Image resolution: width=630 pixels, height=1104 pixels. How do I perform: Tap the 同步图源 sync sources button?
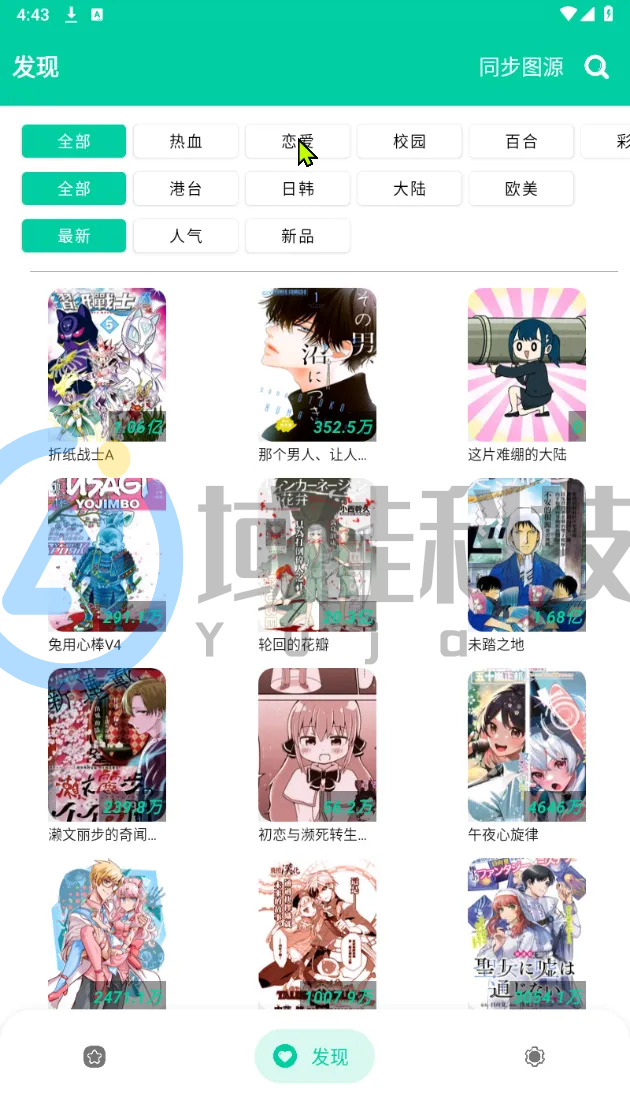pos(521,67)
